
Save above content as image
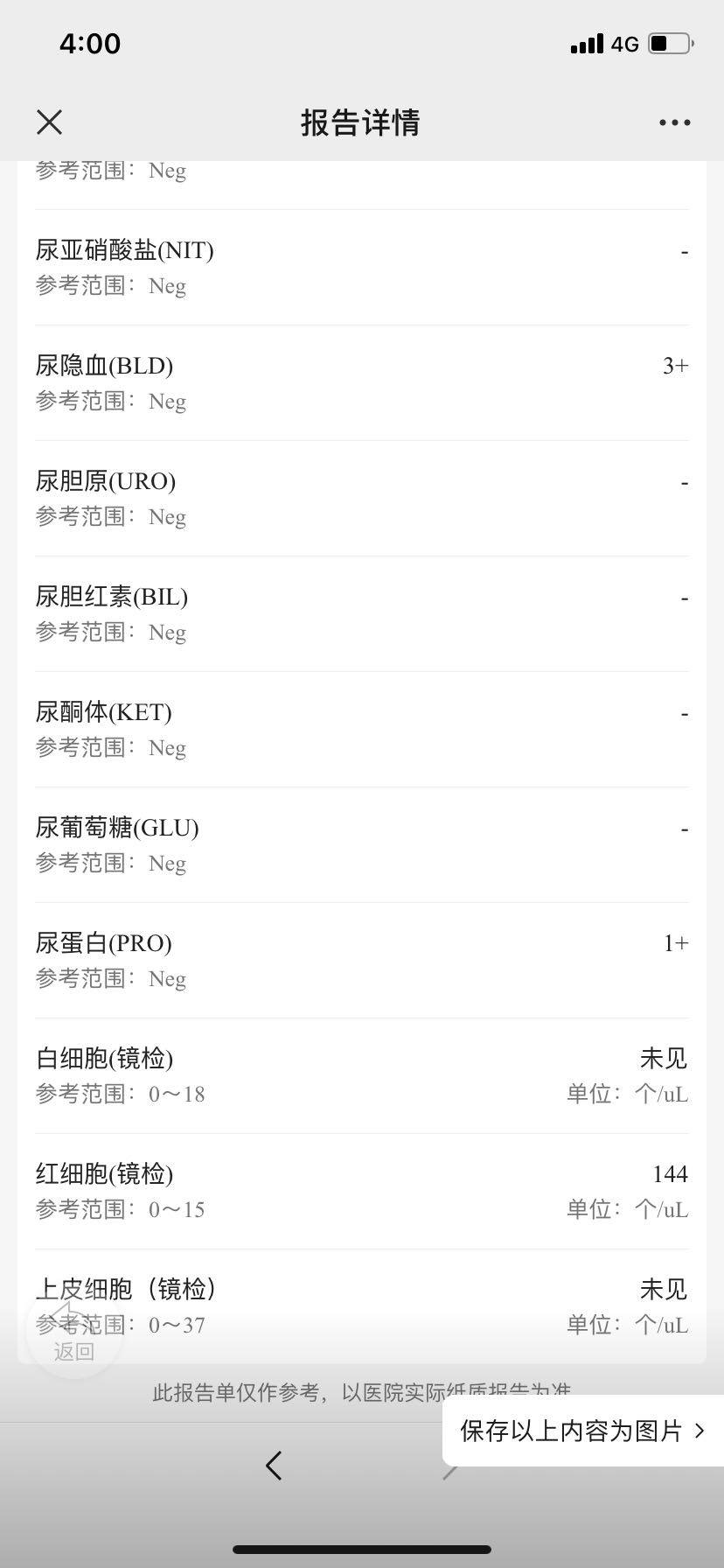581,1431
